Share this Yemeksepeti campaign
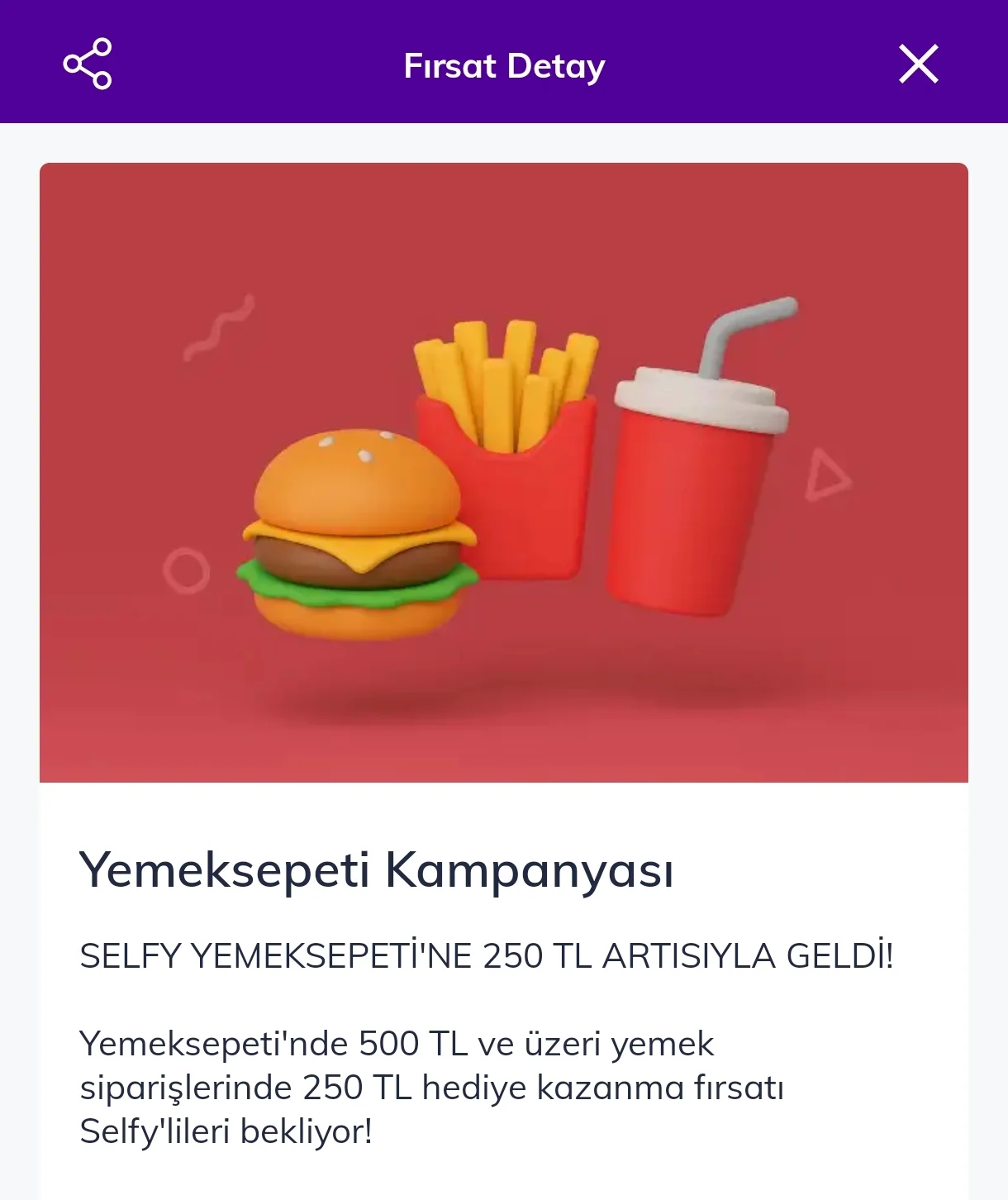Image resolution: width=1008 pixels, height=1200 pixels. [x=88, y=64]
